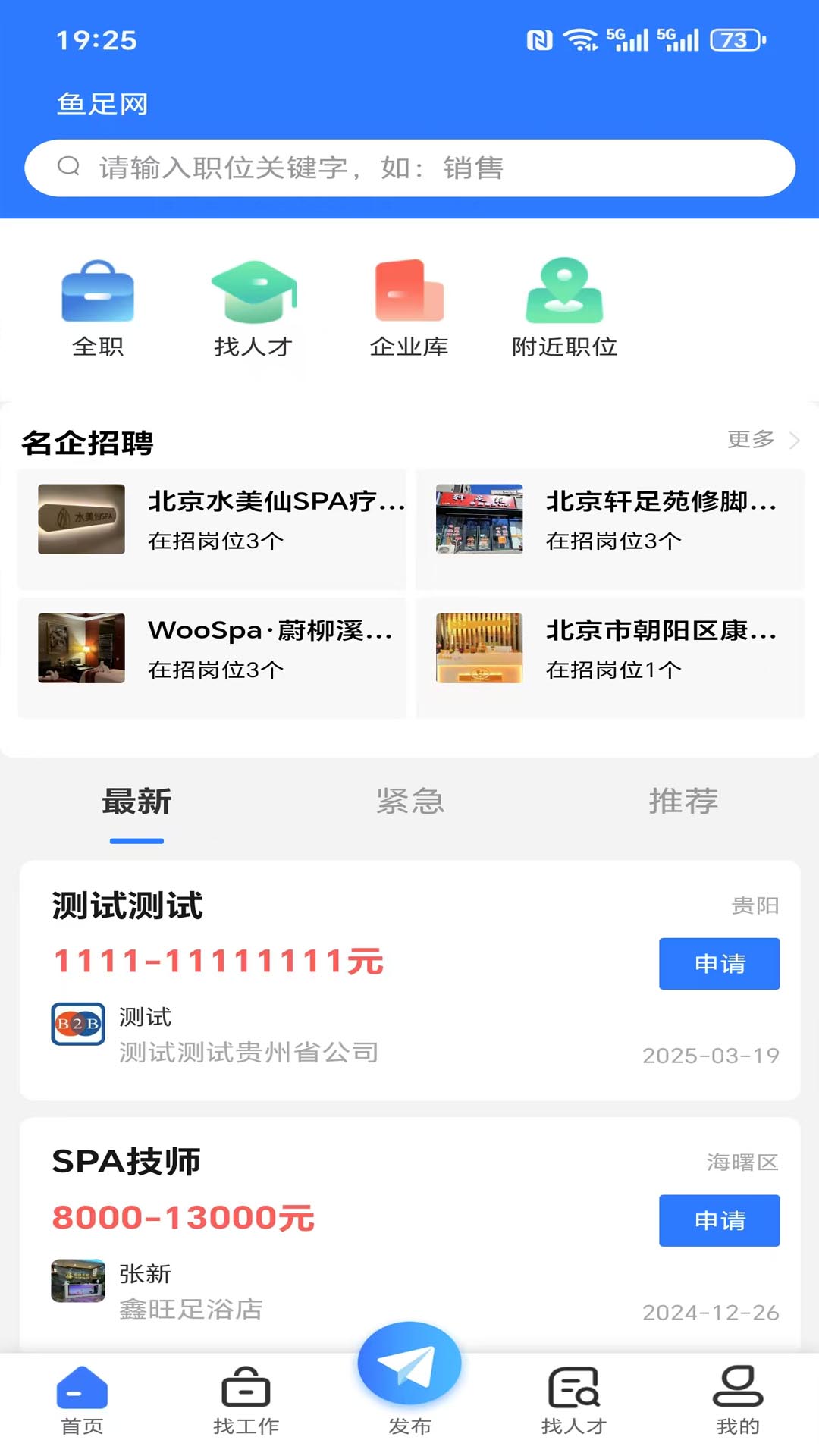
Task: Tap the 北京轩足苑修脚 storefront thumbnail
Action: point(480,519)
